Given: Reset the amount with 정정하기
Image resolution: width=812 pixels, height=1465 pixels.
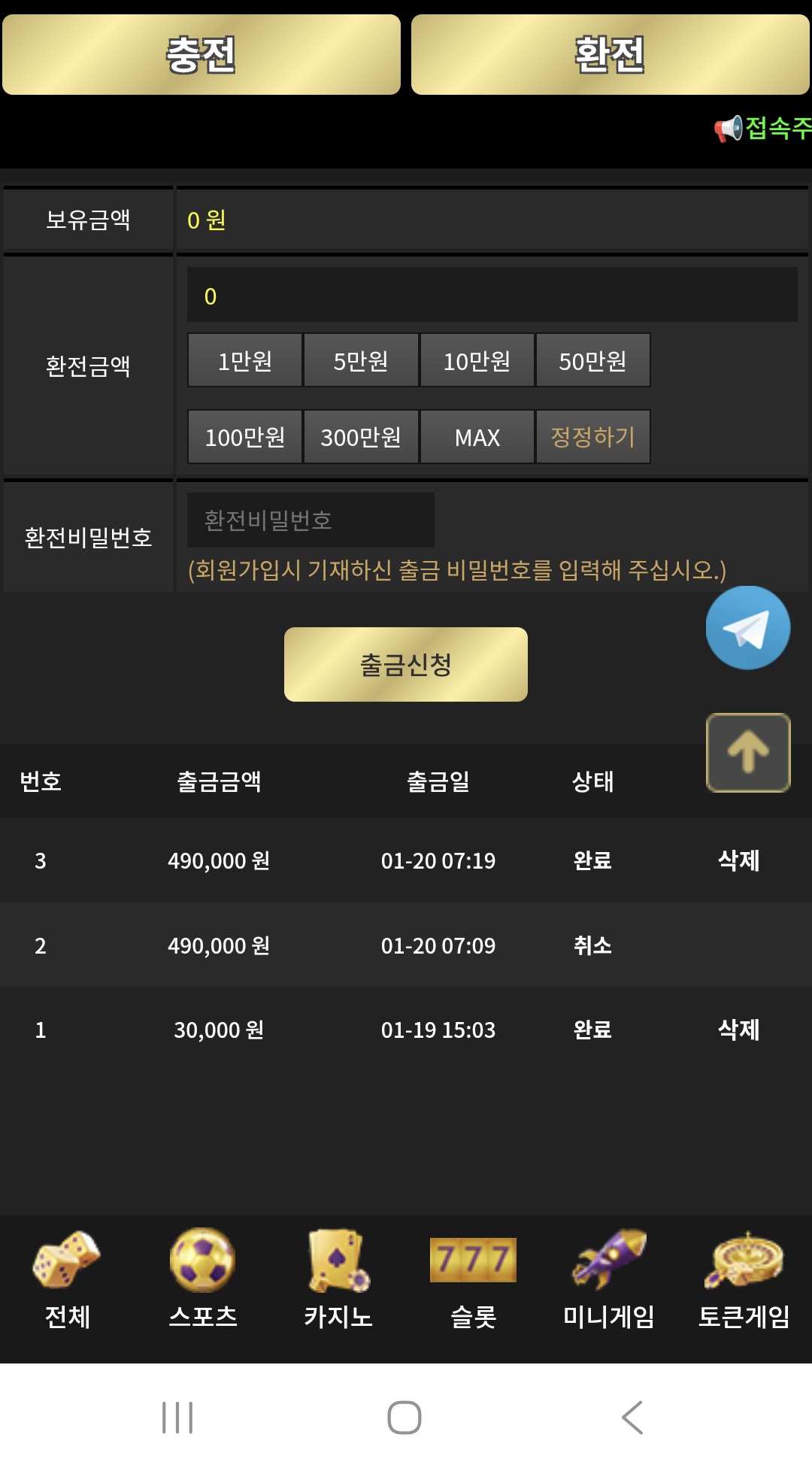Looking at the screenshot, I should (x=592, y=437).
